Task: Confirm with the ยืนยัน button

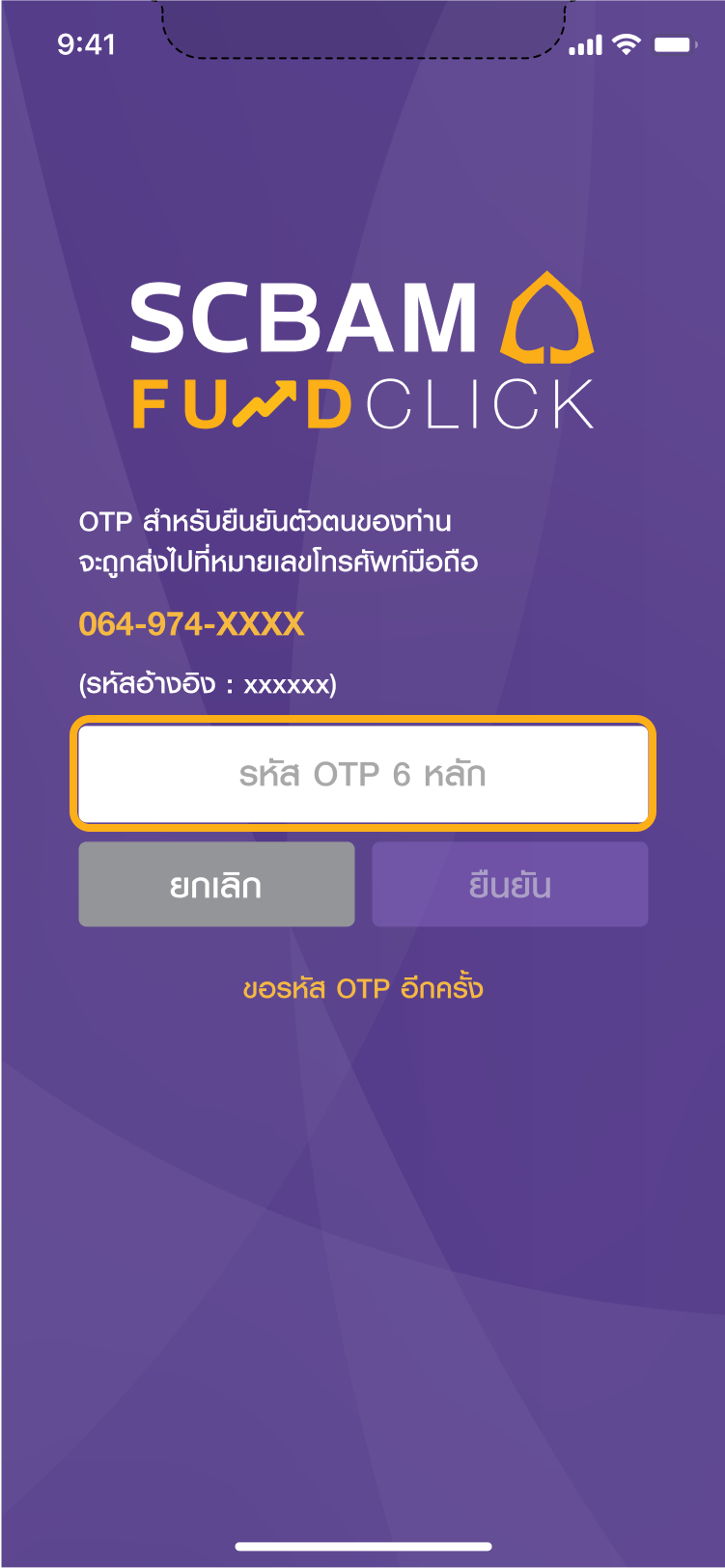Action: point(510,885)
